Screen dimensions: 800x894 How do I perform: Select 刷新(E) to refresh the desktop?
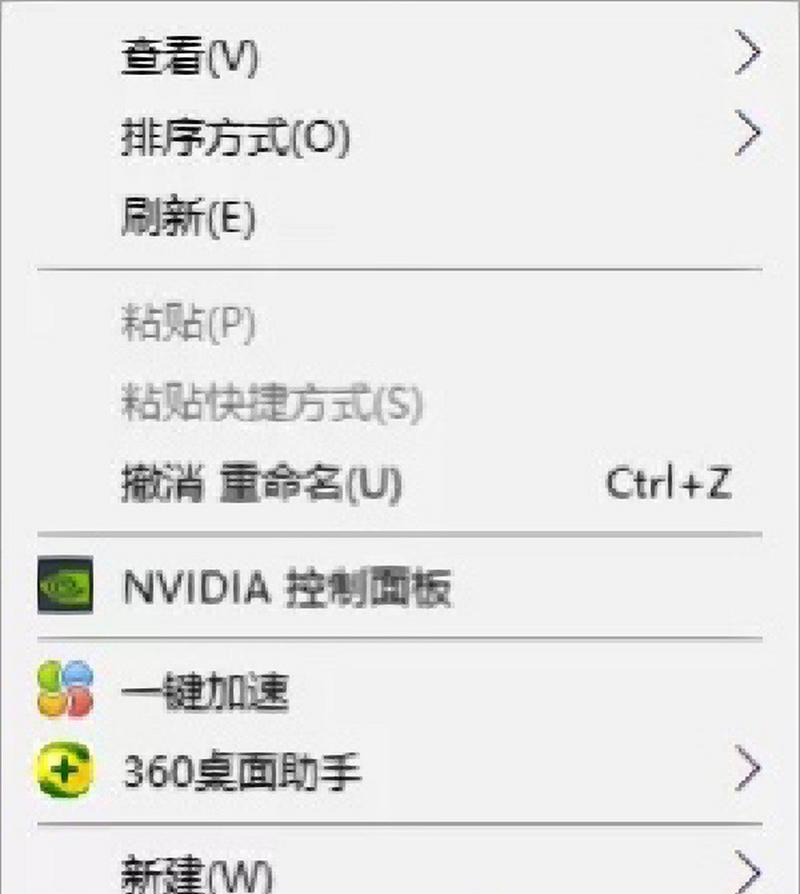coord(188,217)
